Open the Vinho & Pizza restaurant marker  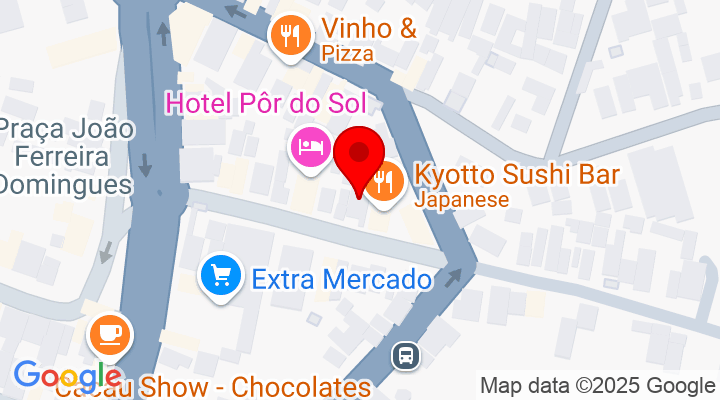(x=291, y=37)
